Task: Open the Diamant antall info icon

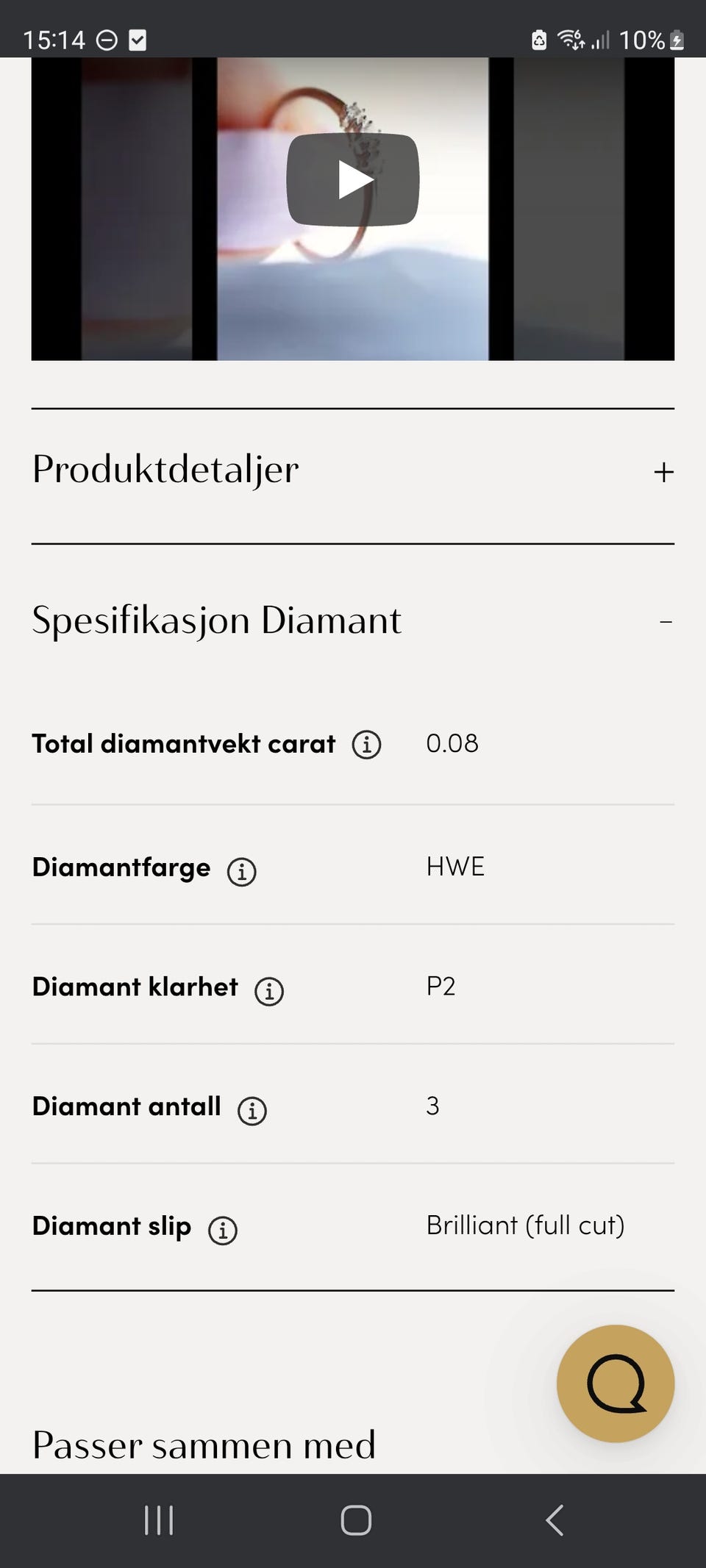Action: click(252, 1111)
